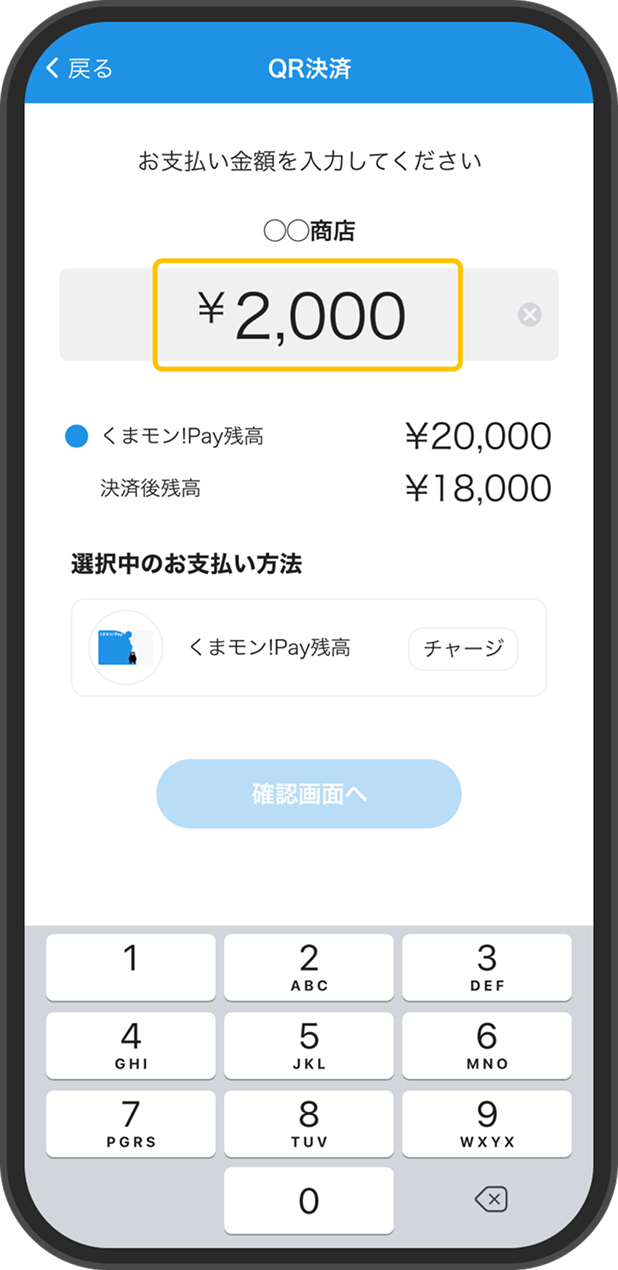Enter digit 5 on the keypad
The image size is (618, 1270).
click(308, 1045)
